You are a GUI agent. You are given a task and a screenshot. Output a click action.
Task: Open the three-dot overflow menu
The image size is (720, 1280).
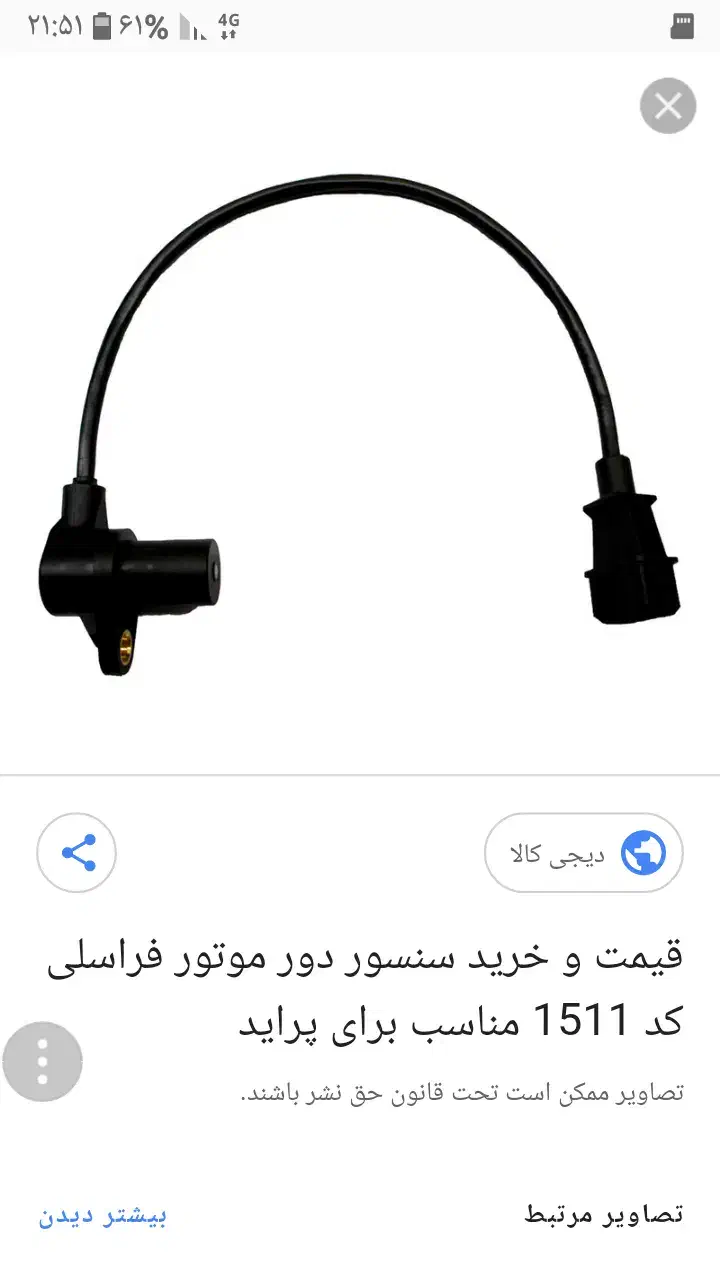click(x=42, y=1061)
